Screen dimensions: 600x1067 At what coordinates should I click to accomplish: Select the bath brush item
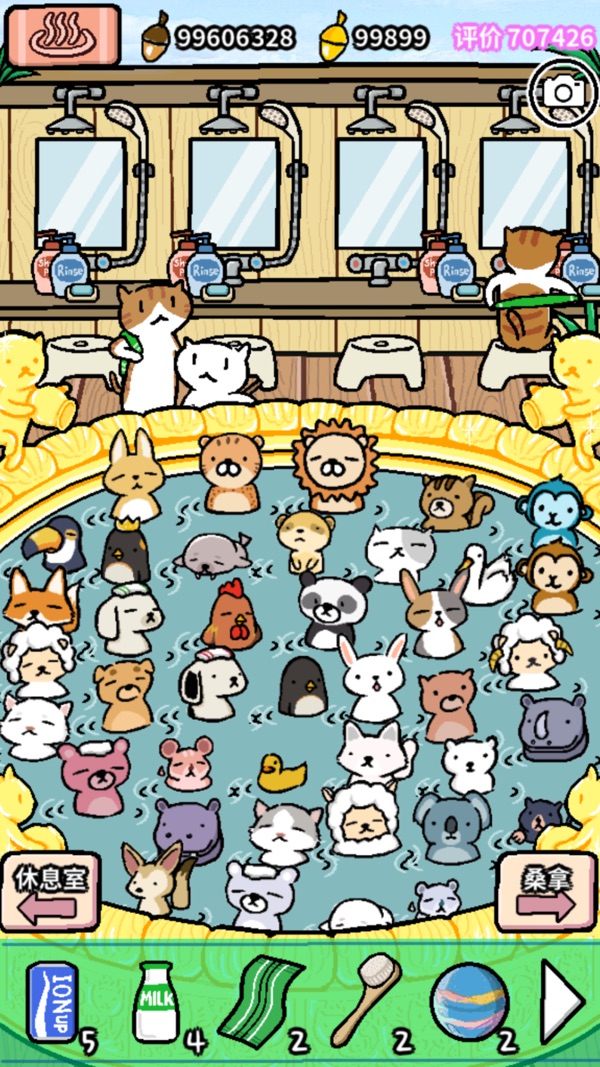point(365,999)
